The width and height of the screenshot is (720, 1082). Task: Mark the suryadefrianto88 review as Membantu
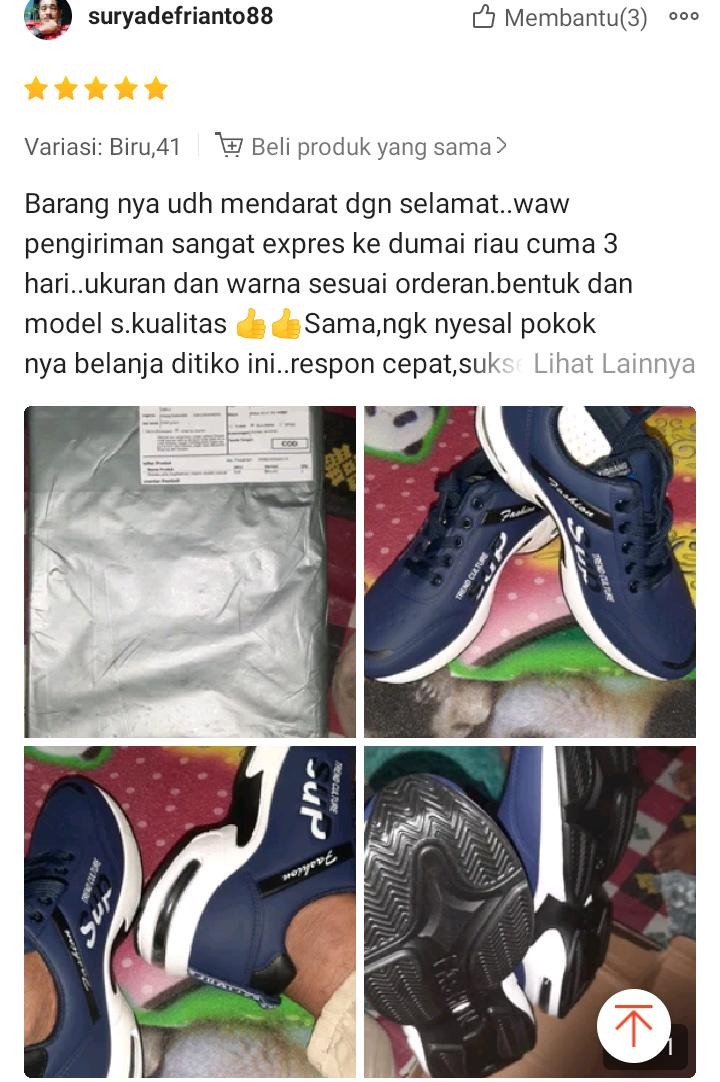point(559,17)
